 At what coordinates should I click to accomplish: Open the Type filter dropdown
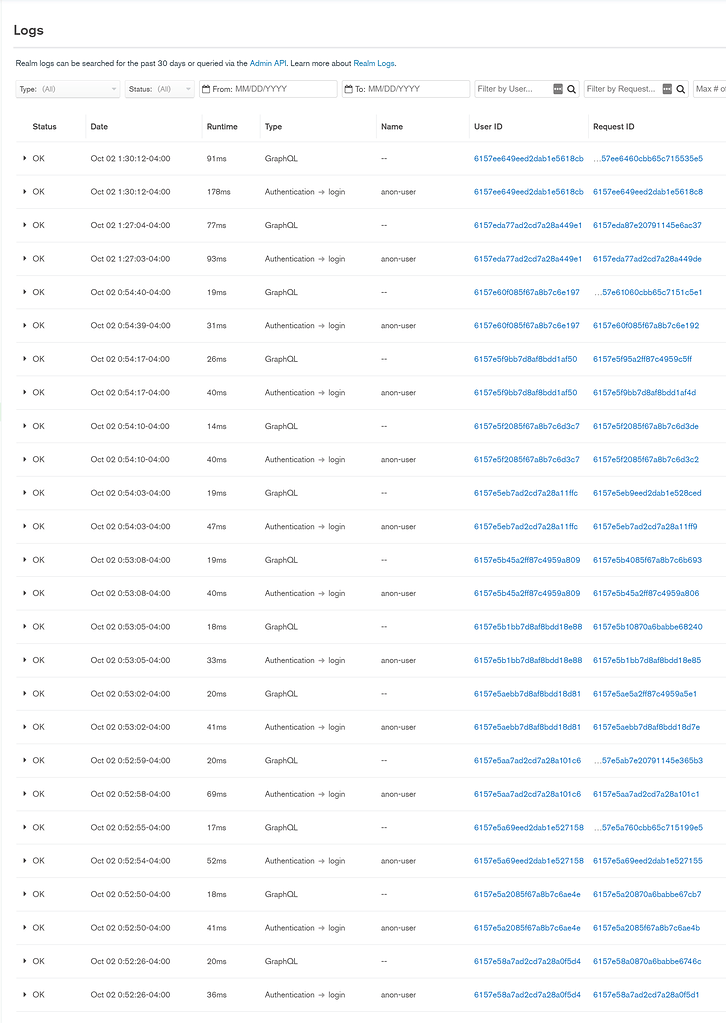[67, 88]
